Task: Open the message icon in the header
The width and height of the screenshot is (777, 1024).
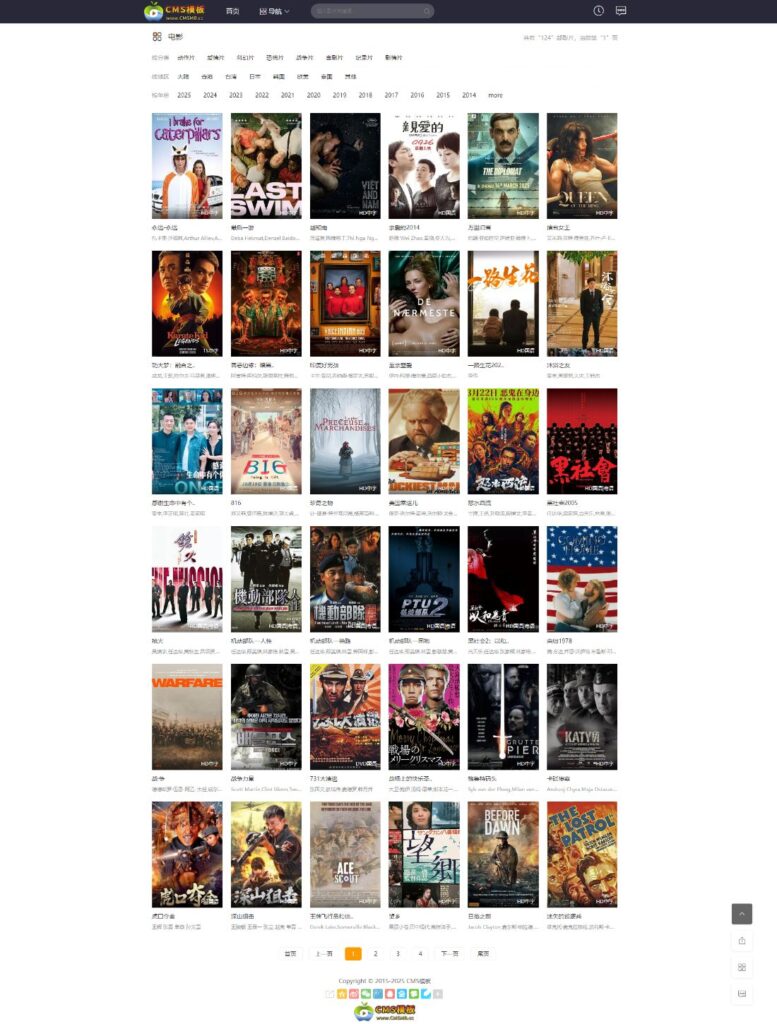Action: [x=621, y=11]
